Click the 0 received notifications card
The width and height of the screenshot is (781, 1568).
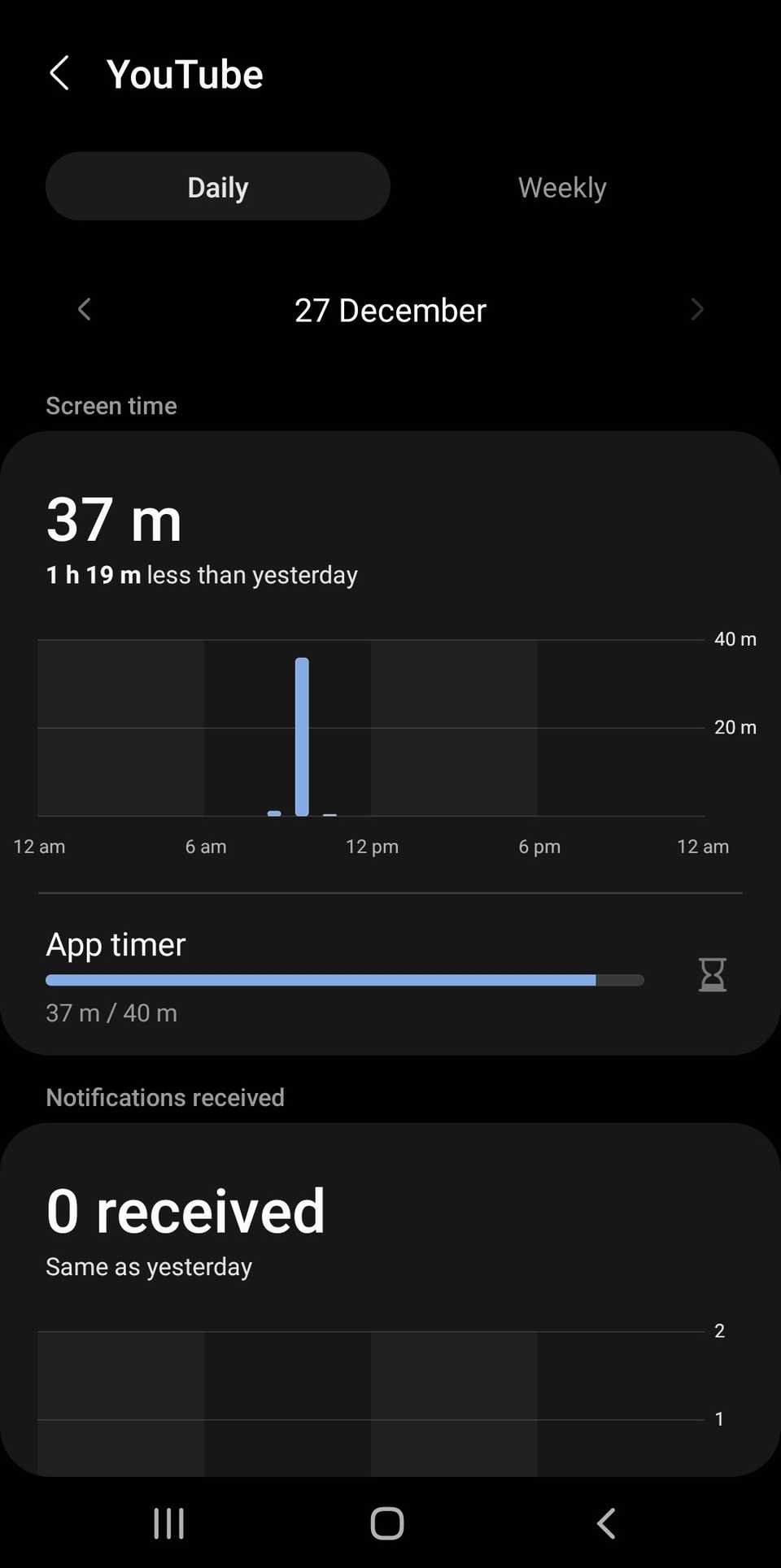coord(185,1210)
